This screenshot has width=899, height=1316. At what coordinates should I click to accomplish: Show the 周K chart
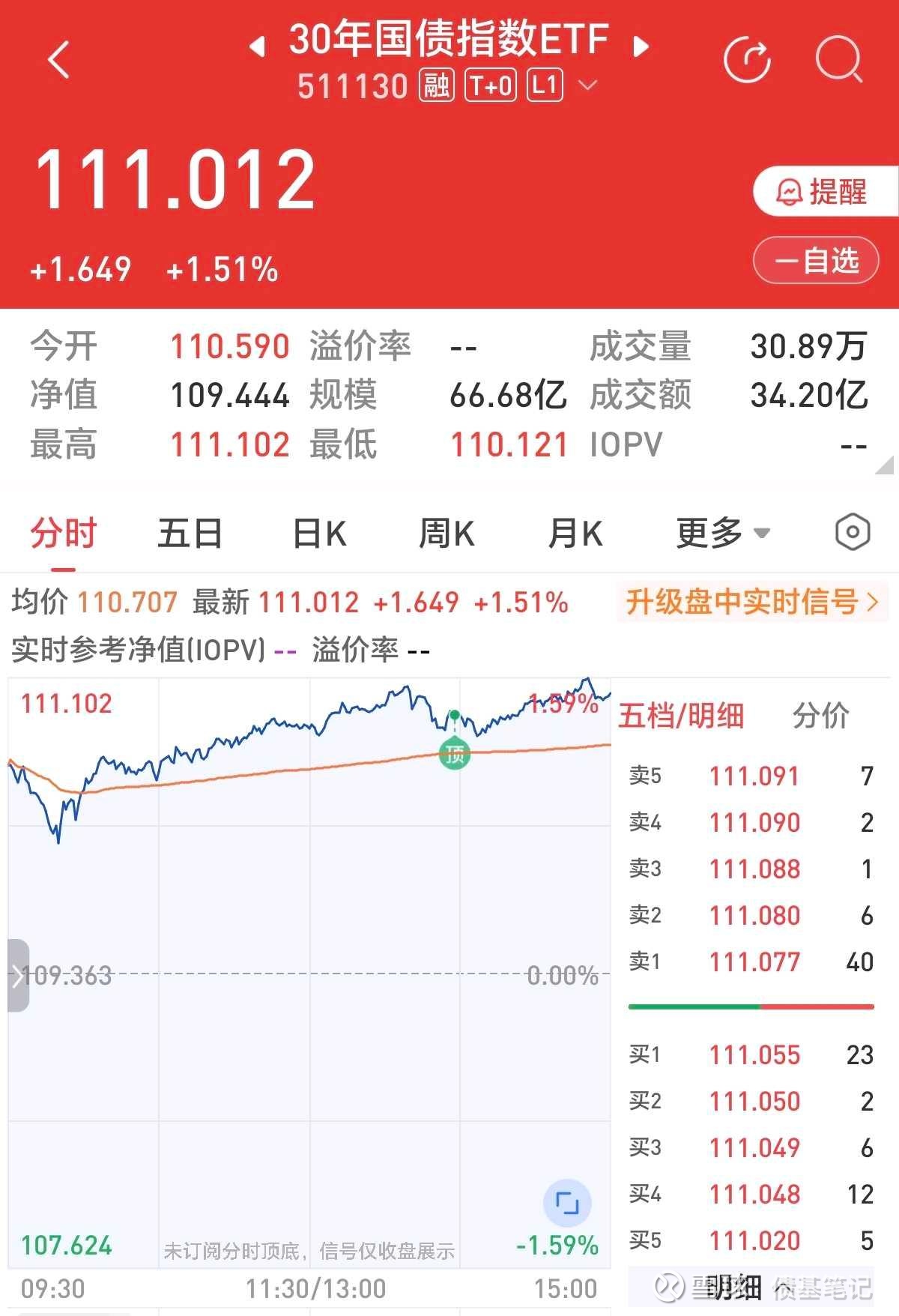(x=447, y=534)
